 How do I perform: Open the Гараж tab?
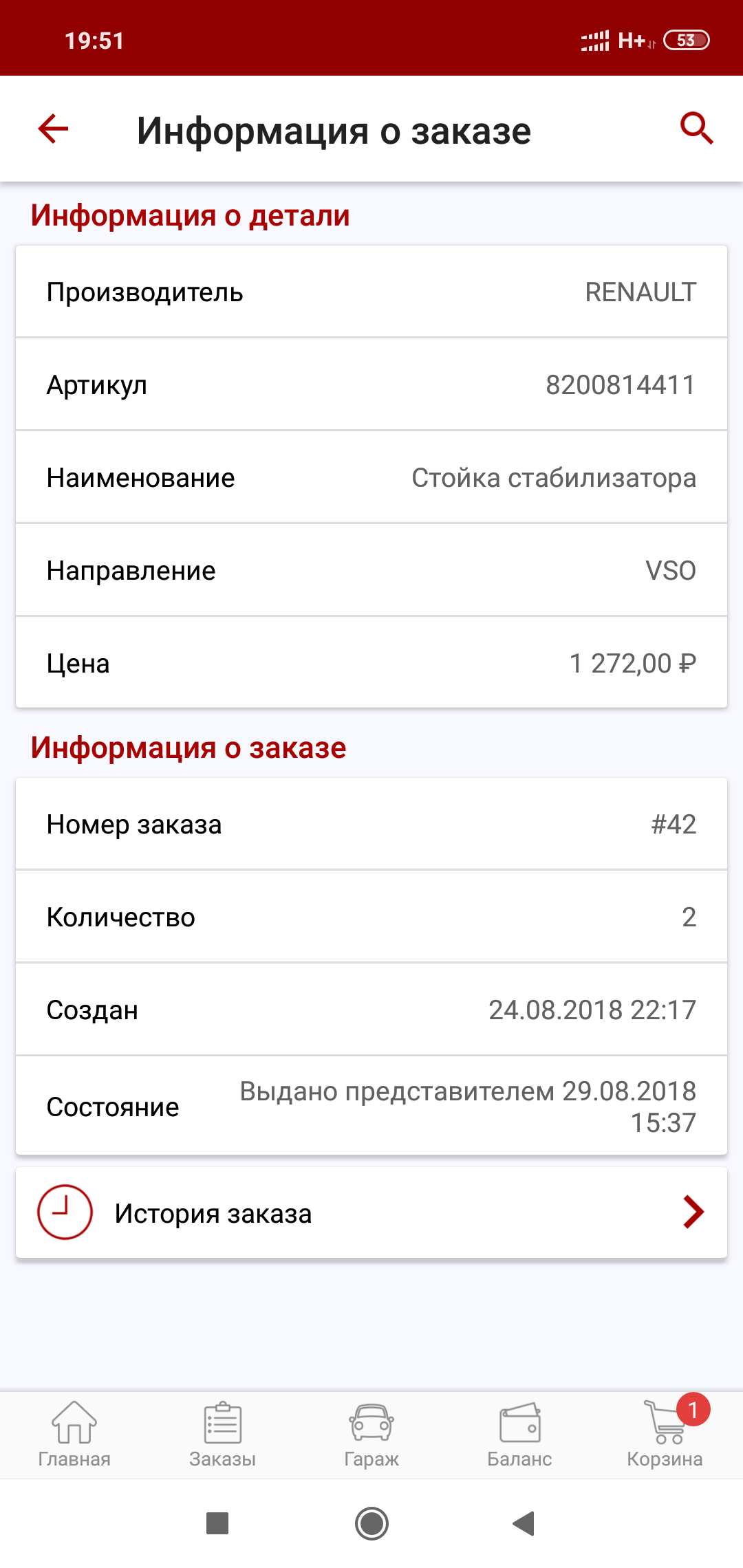371,1435
